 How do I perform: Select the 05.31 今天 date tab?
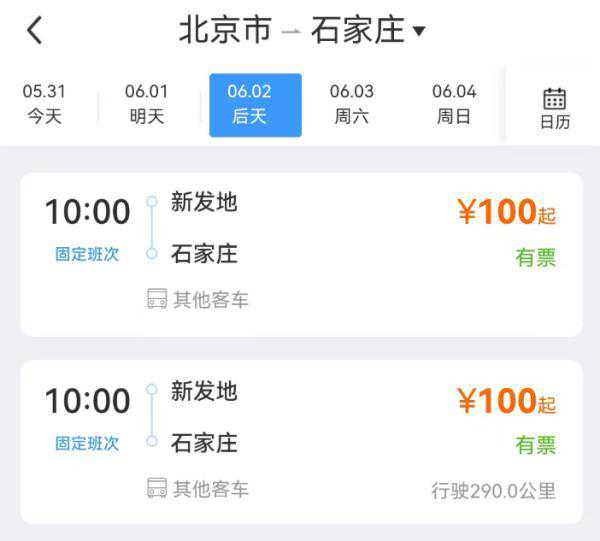point(44,104)
